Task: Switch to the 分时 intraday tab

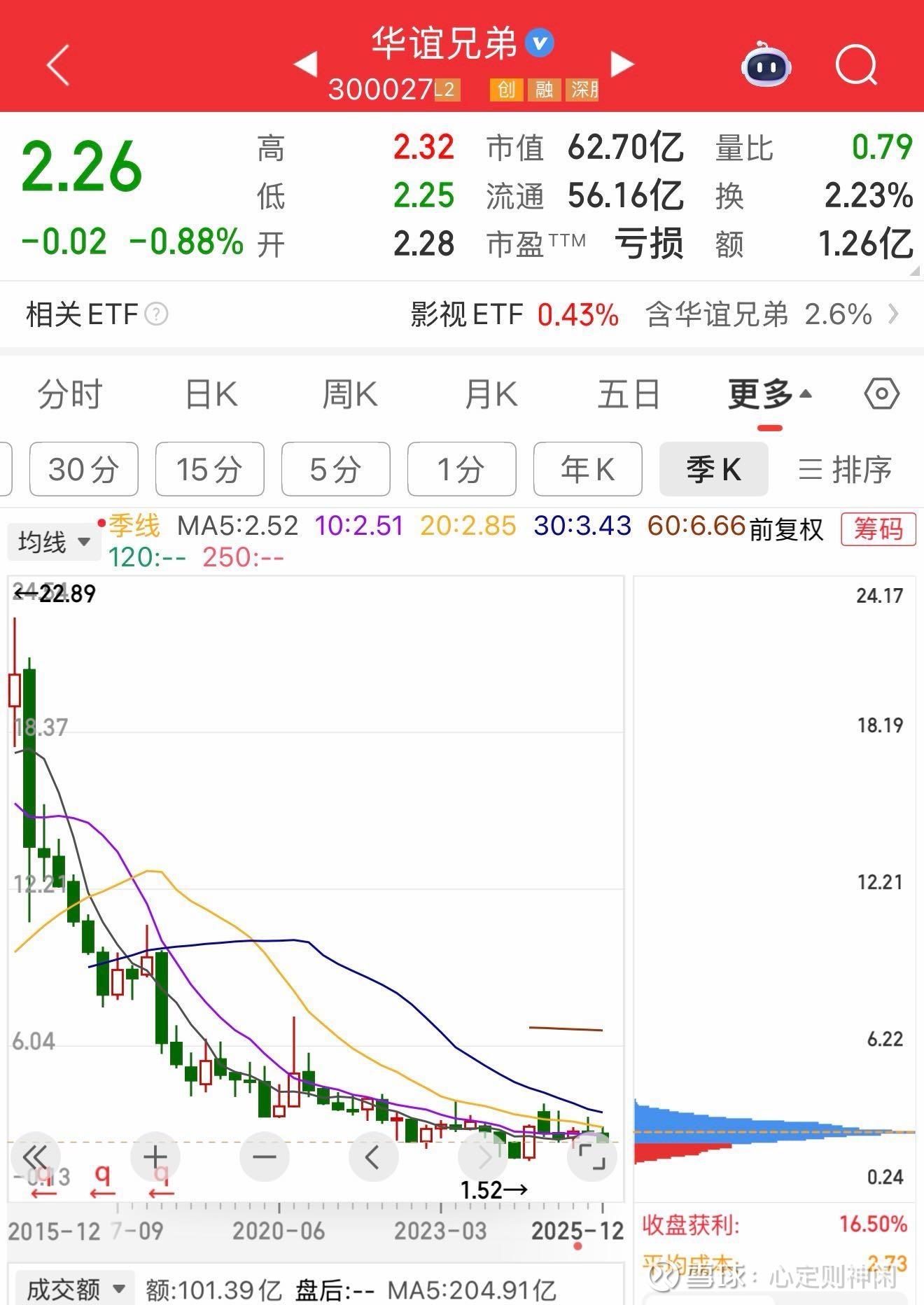Action: [x=69, y=393]
